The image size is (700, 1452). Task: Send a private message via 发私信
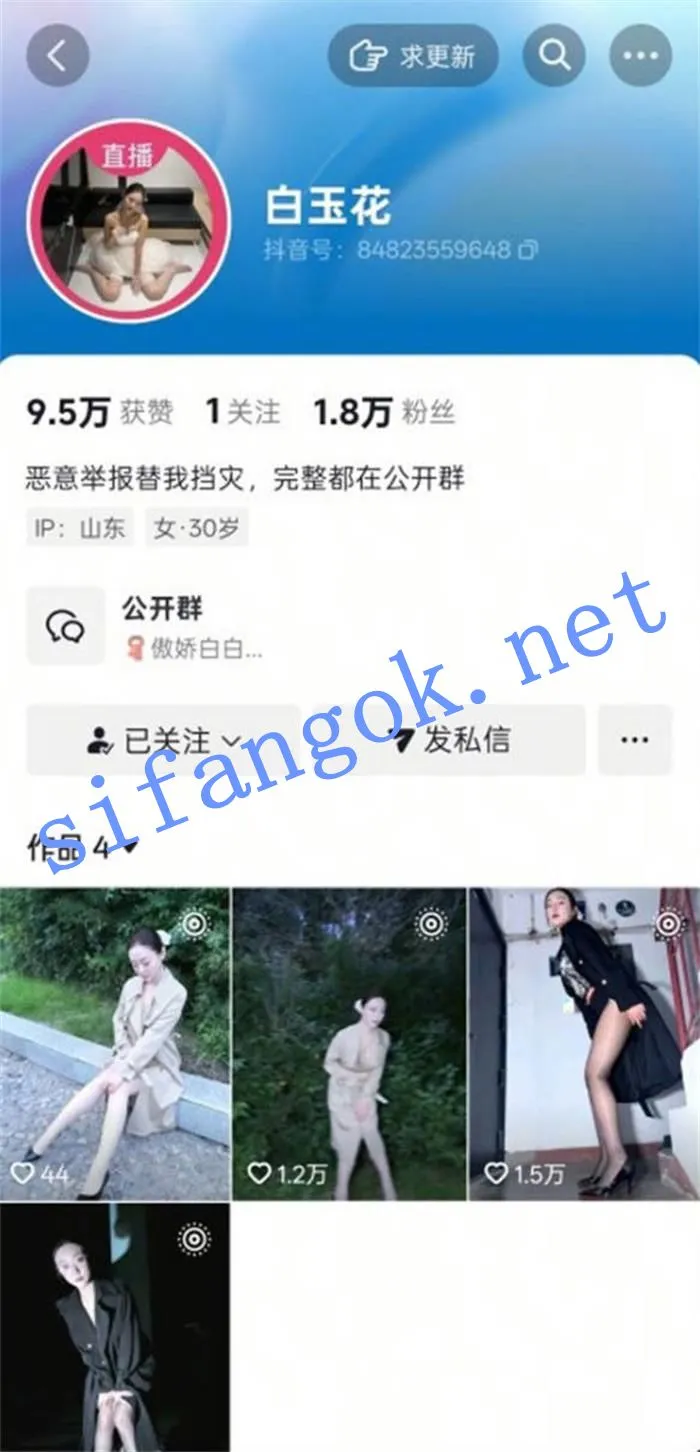click(x=449, y=740)
